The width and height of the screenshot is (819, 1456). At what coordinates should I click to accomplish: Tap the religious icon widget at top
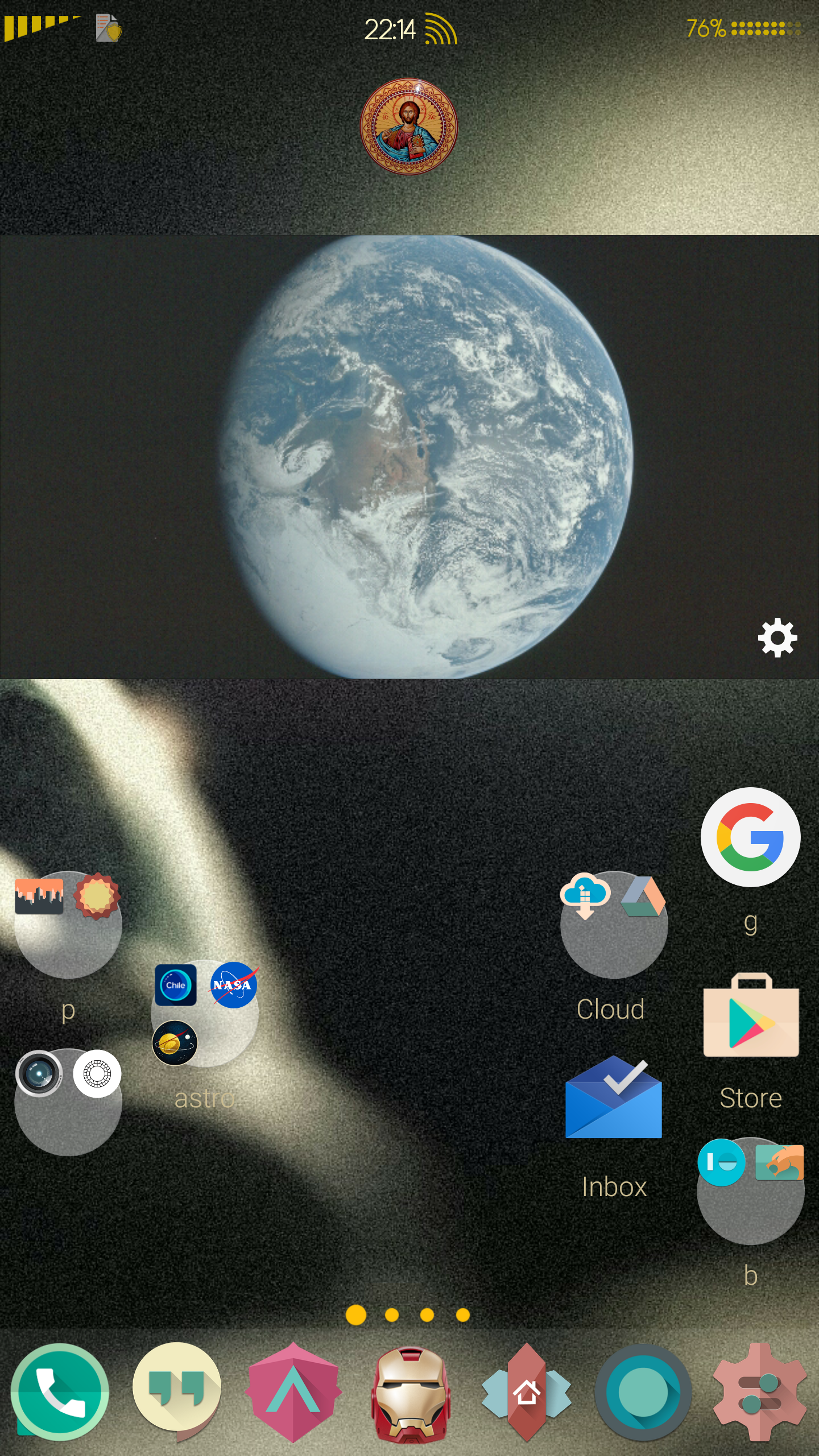coord(409,126)
